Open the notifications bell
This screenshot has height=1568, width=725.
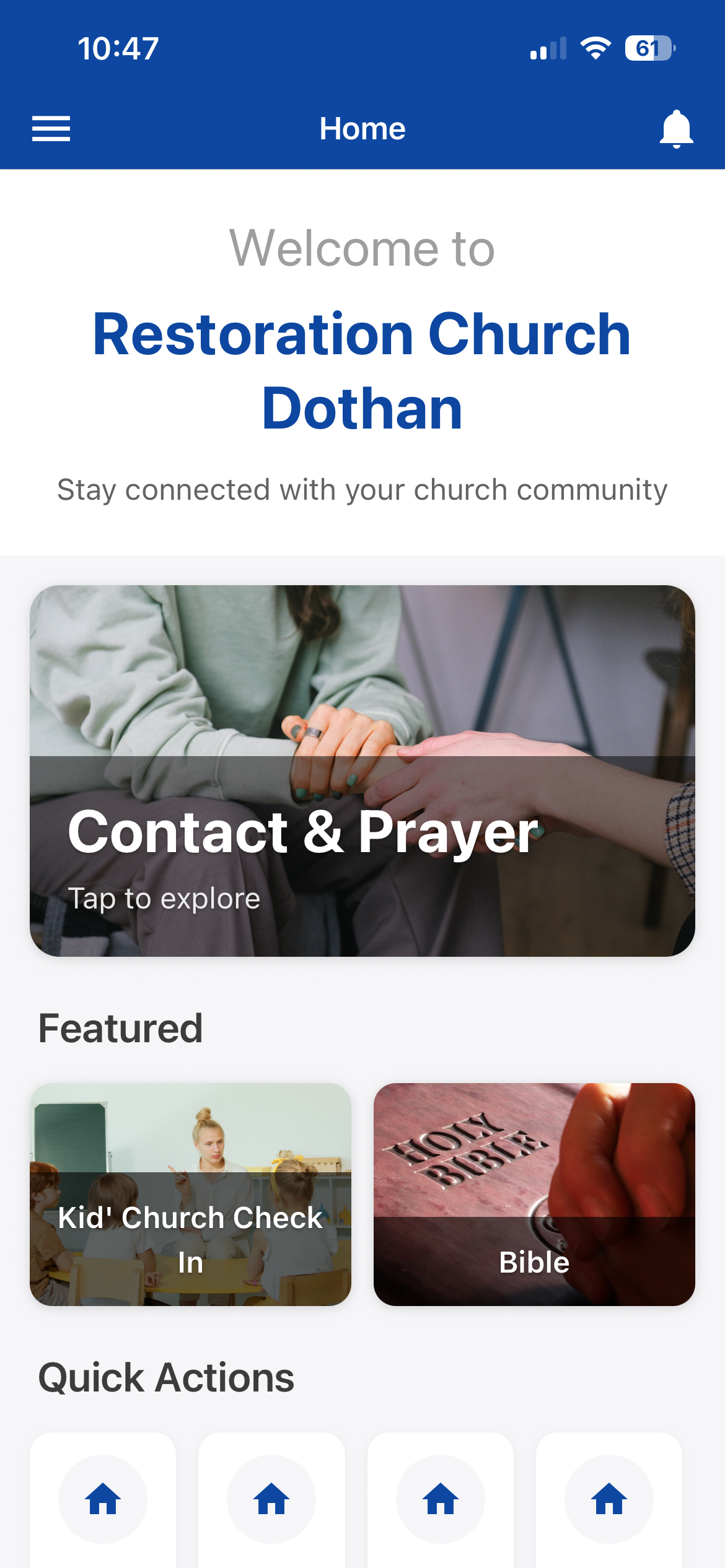coord(676,129)
